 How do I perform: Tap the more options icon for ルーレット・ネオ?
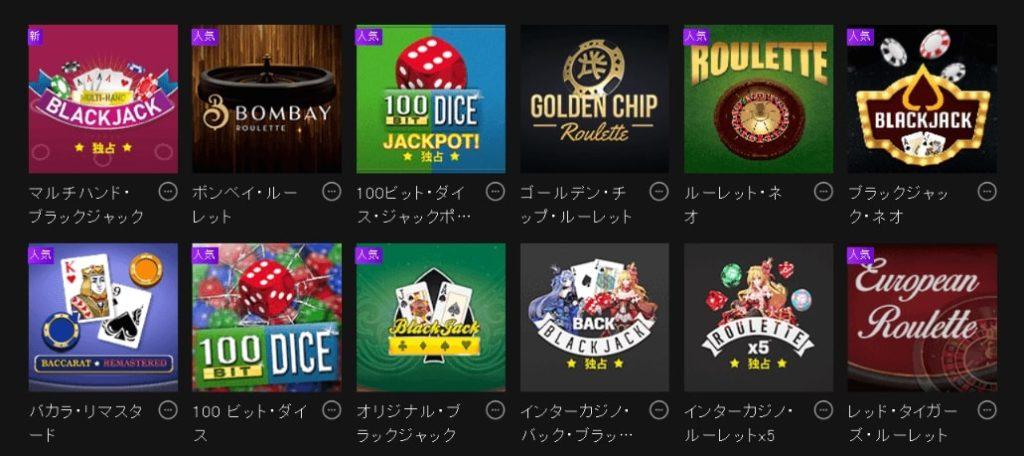(823, 191)
